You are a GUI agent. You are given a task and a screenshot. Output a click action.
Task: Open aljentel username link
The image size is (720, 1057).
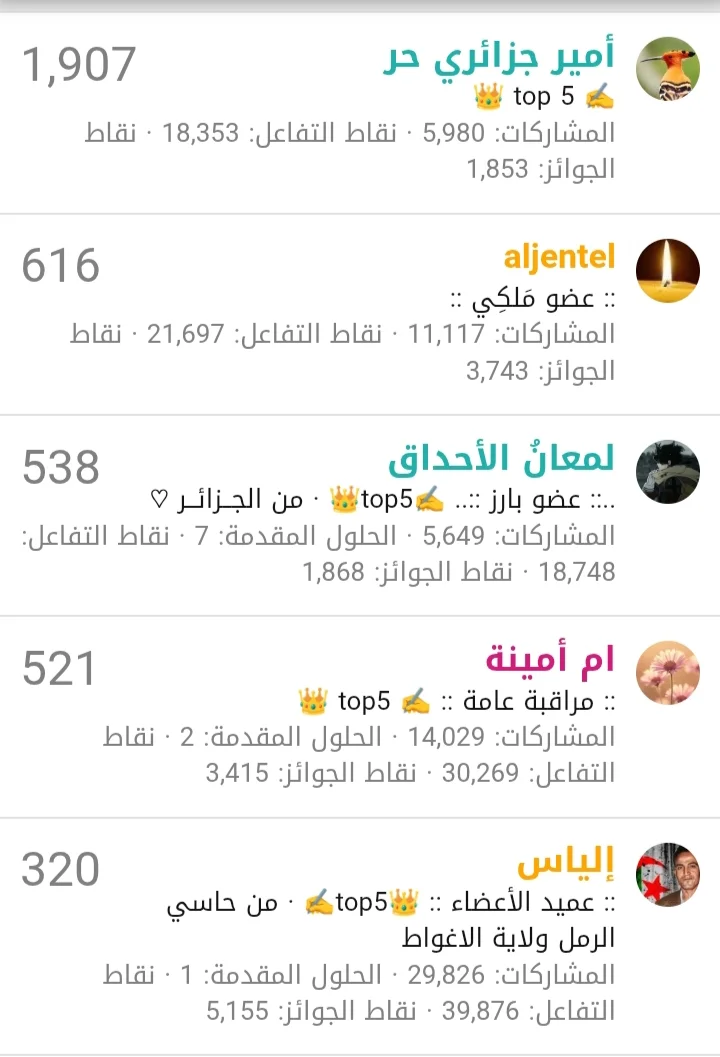559,260
